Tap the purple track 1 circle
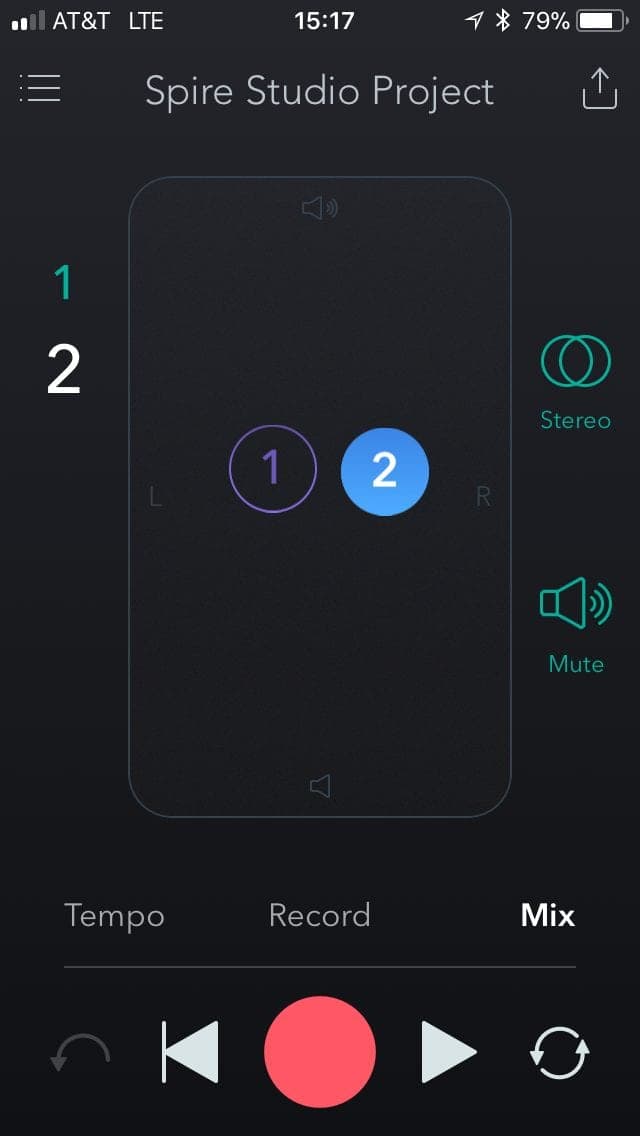This screenshot has height=1136, width=640. point(273,469)
